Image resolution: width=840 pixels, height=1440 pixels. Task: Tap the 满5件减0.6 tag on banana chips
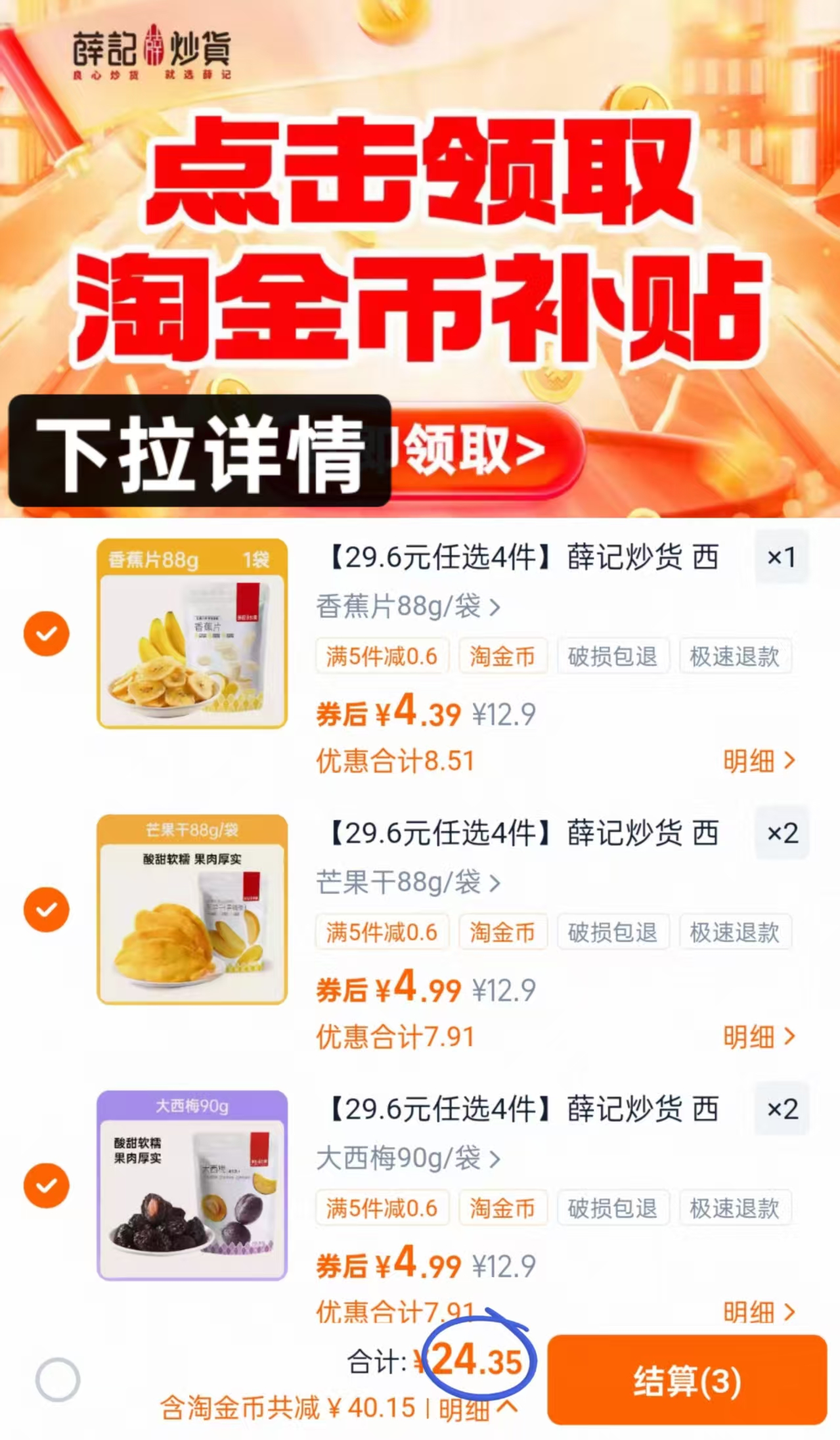383,656
